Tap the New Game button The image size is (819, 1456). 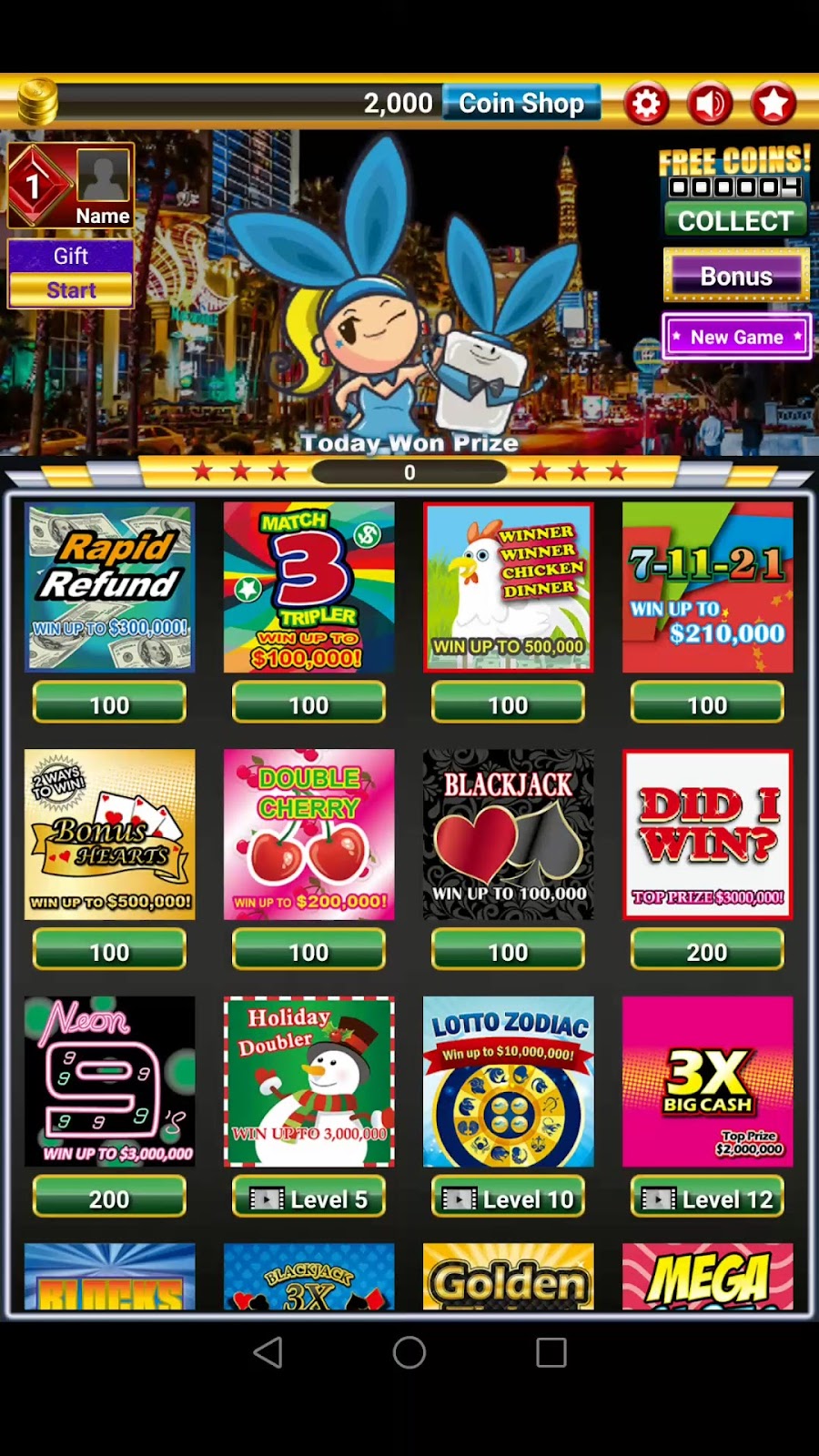click(736, 337)
